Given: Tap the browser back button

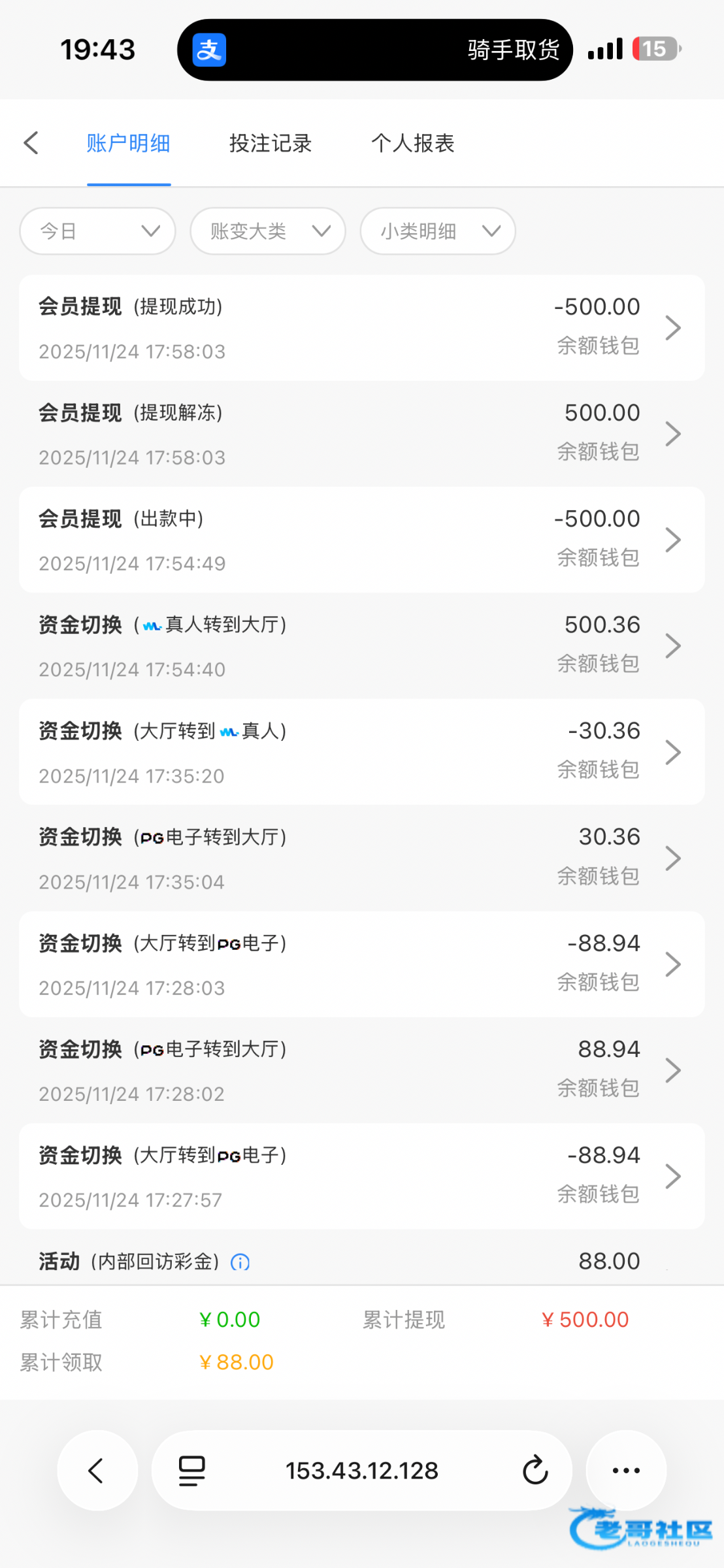Looking at the screenshot, I should (97, 1471).
